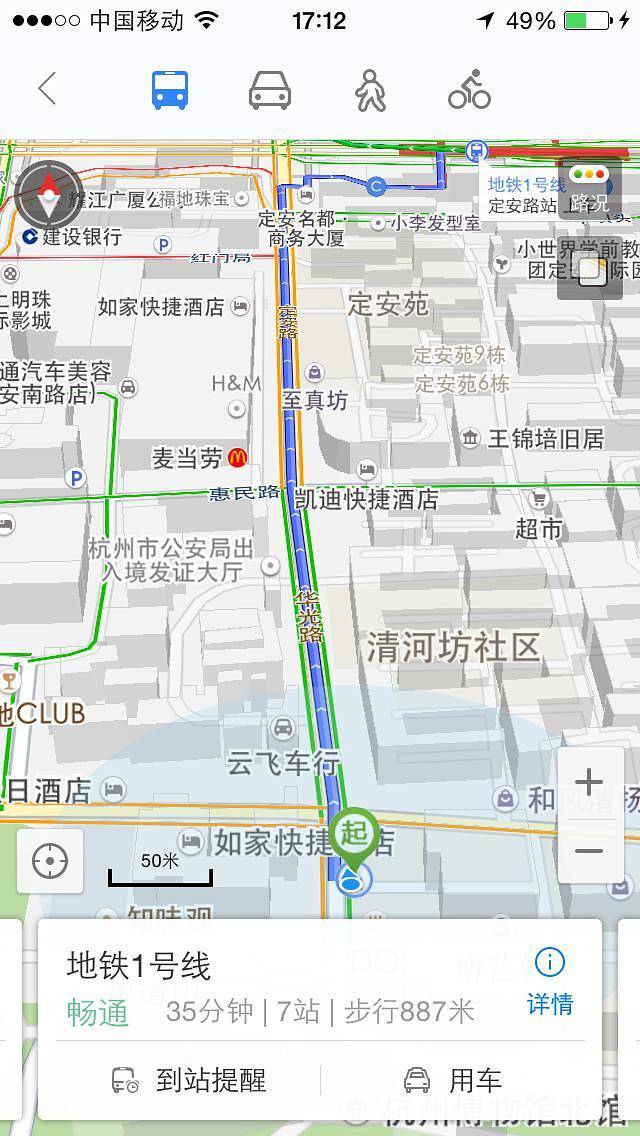
Task: Switch to the bus transit mode
Action: coord(170,90)
